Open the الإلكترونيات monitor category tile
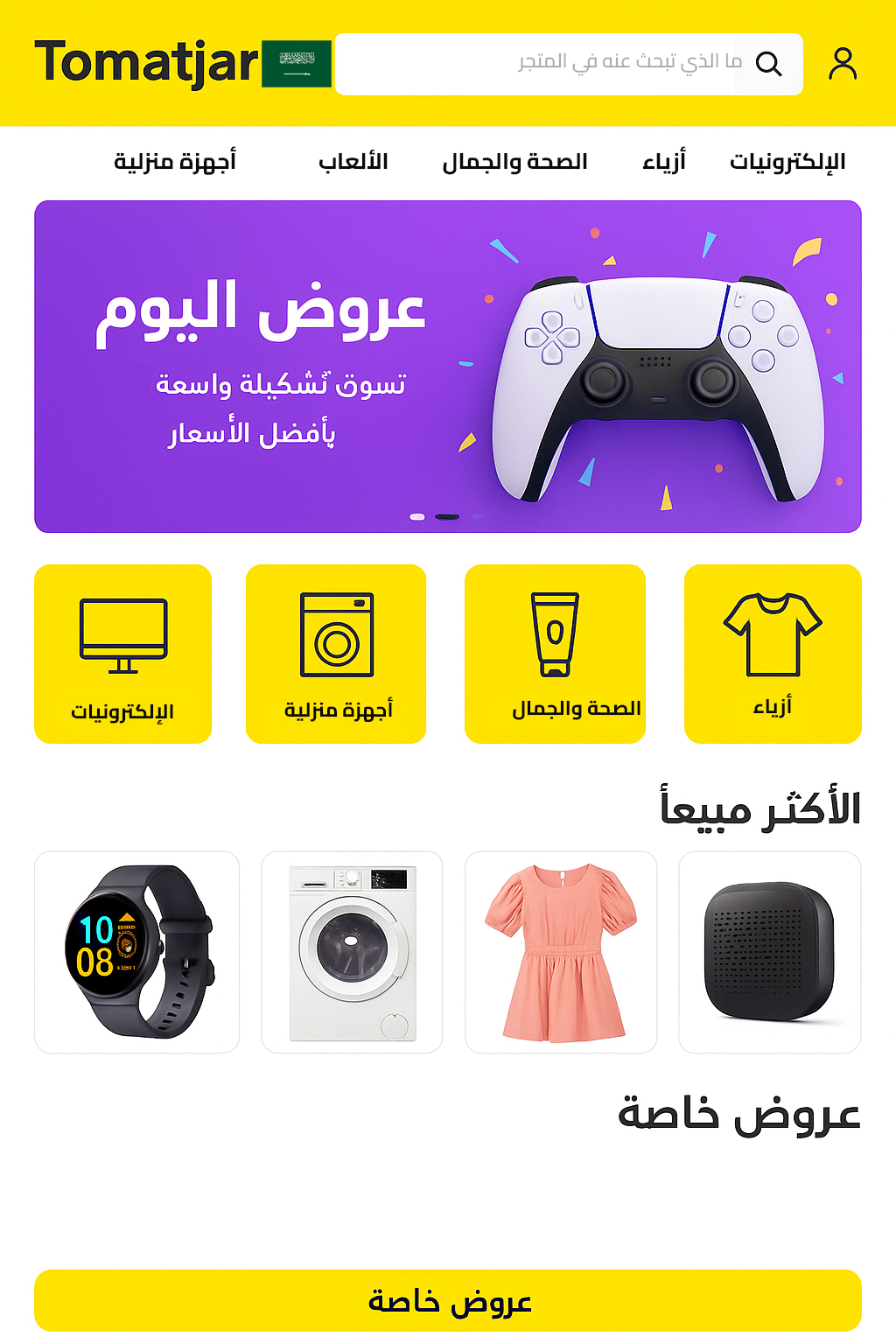This screenshot has width=896, height=1344. click(123, 654)
